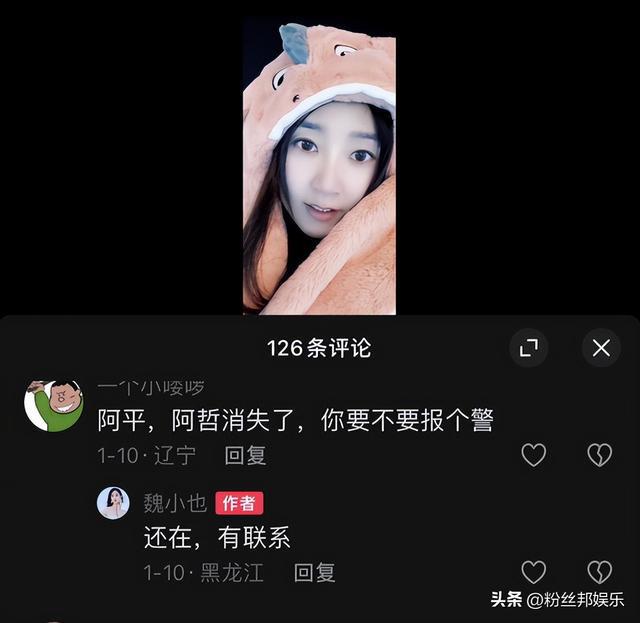Expand the comments panel to full screen
The height and width of the screenshot is (623, 640).
(x=530, y=348)
